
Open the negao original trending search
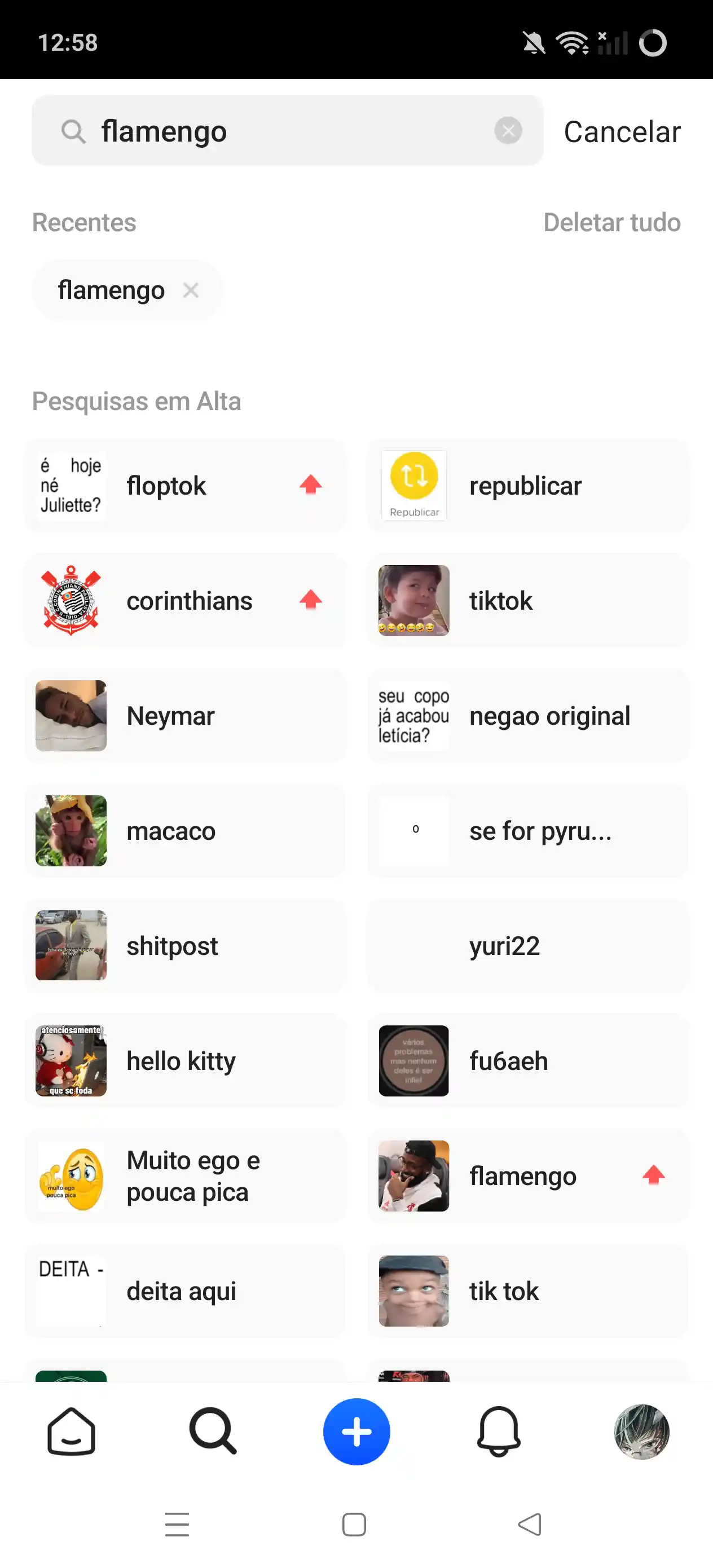pos(527,716)
